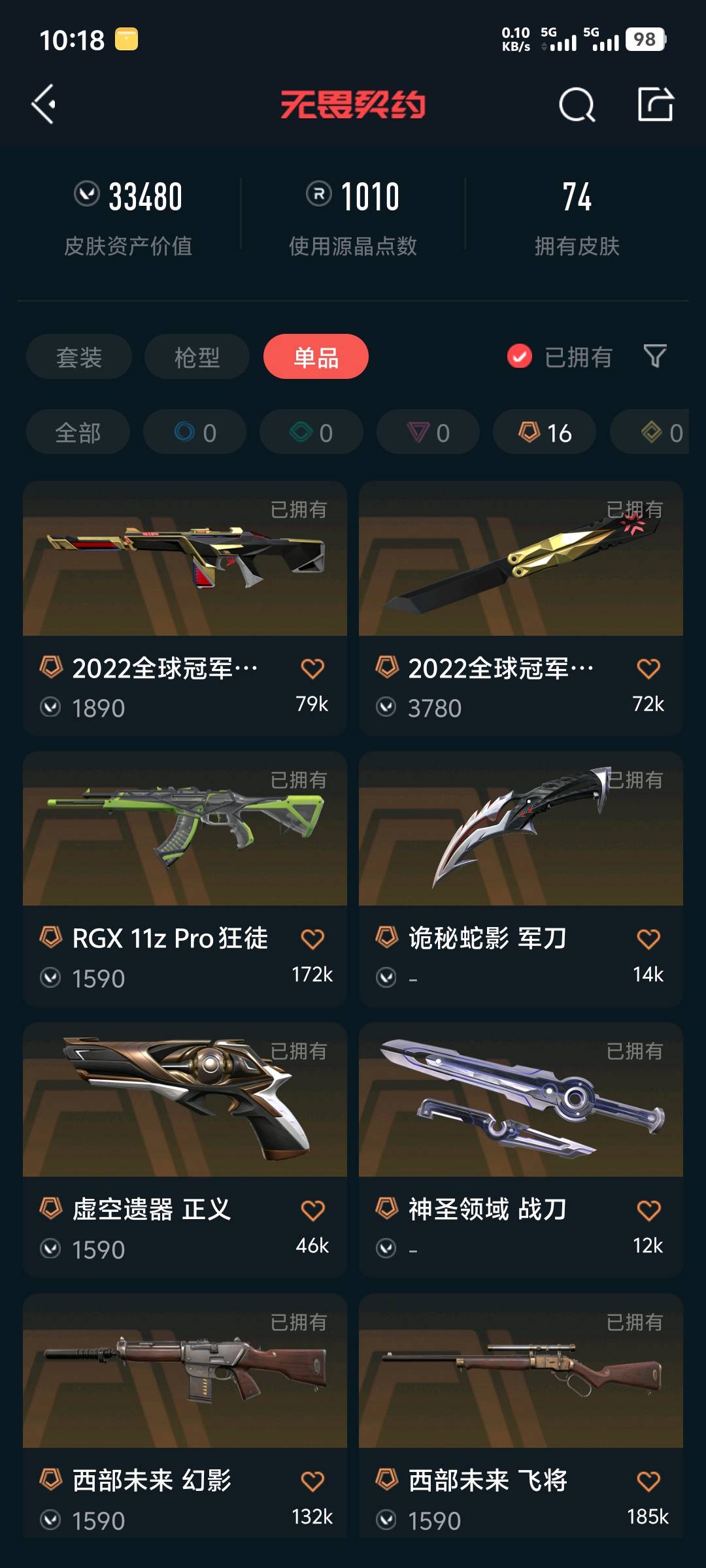Select the blue circle tier chip
The width and height of the screenshot is (706, 1568).
click(195, 433)
